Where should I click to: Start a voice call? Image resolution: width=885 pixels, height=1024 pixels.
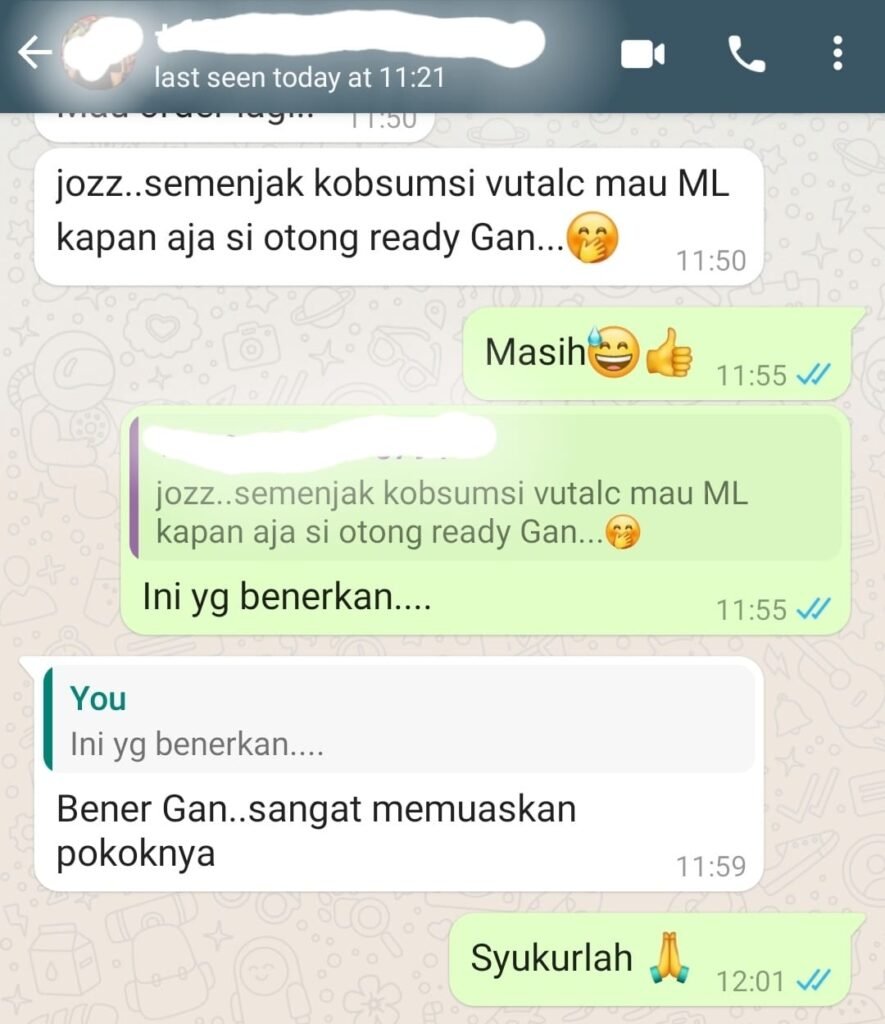coord(746,54)
